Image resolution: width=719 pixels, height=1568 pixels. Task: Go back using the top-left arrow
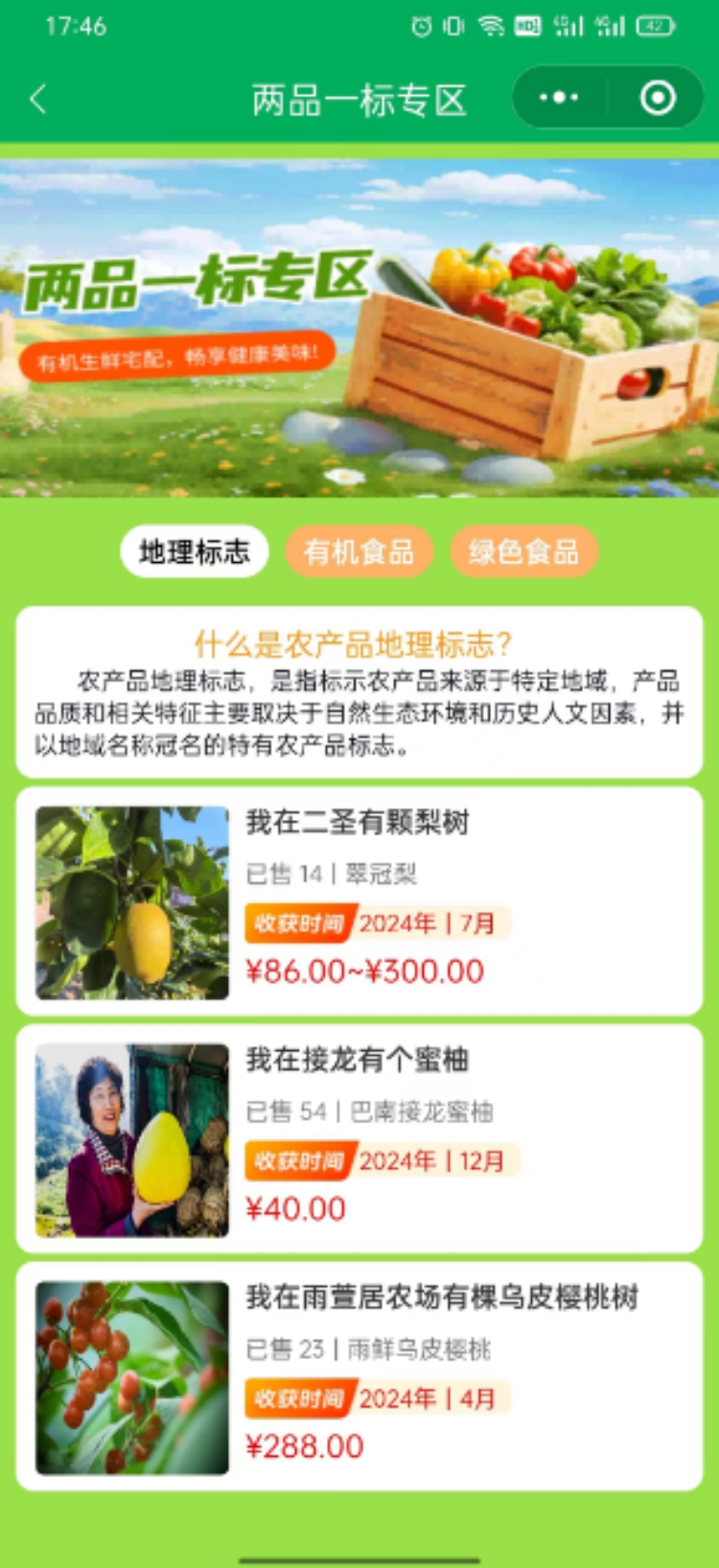pyautogui.click(x=38, y=99)
